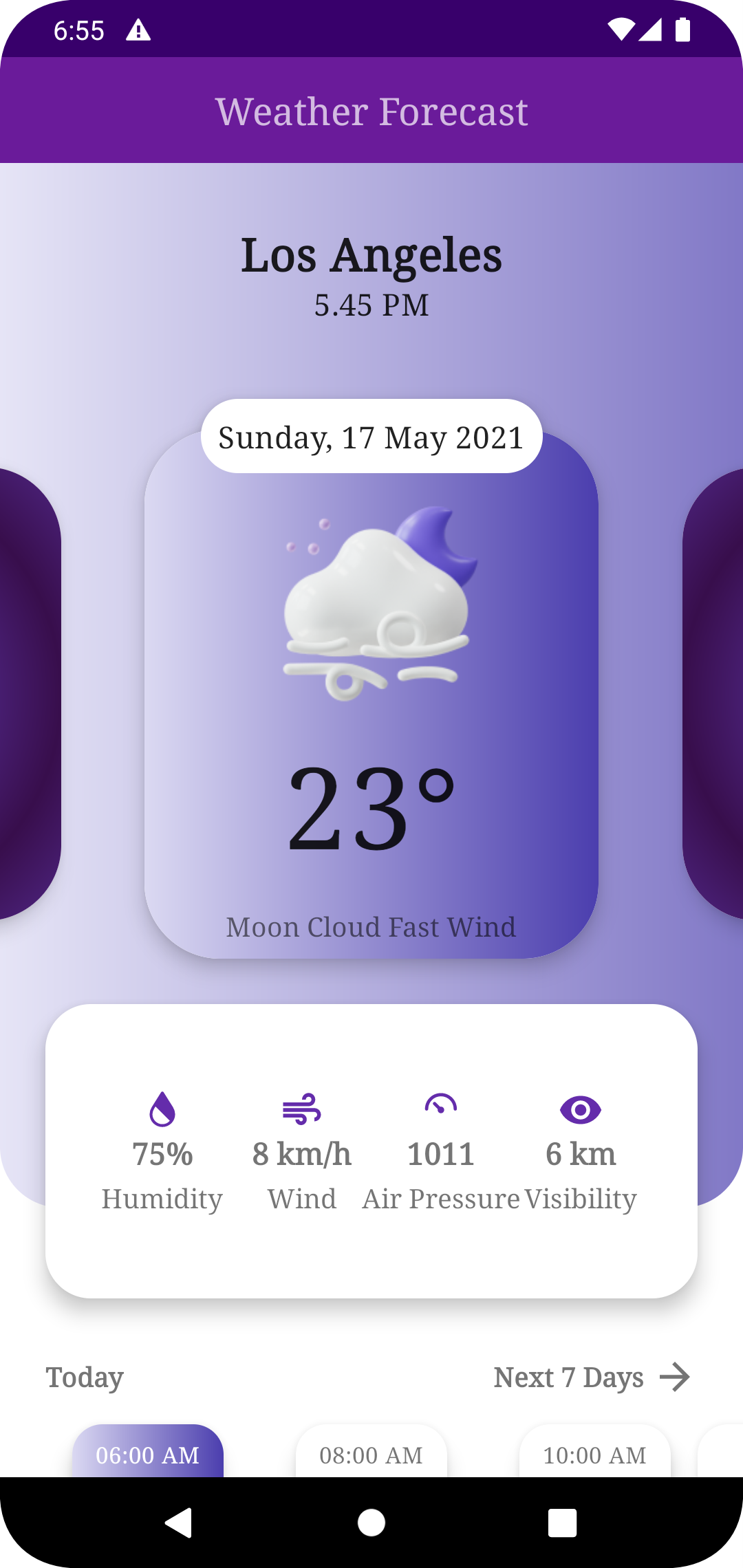Viewport: 743px width, 1568px height.
Task: Open the Next 7 Days forecast
Action: [x=591, y=1378]
